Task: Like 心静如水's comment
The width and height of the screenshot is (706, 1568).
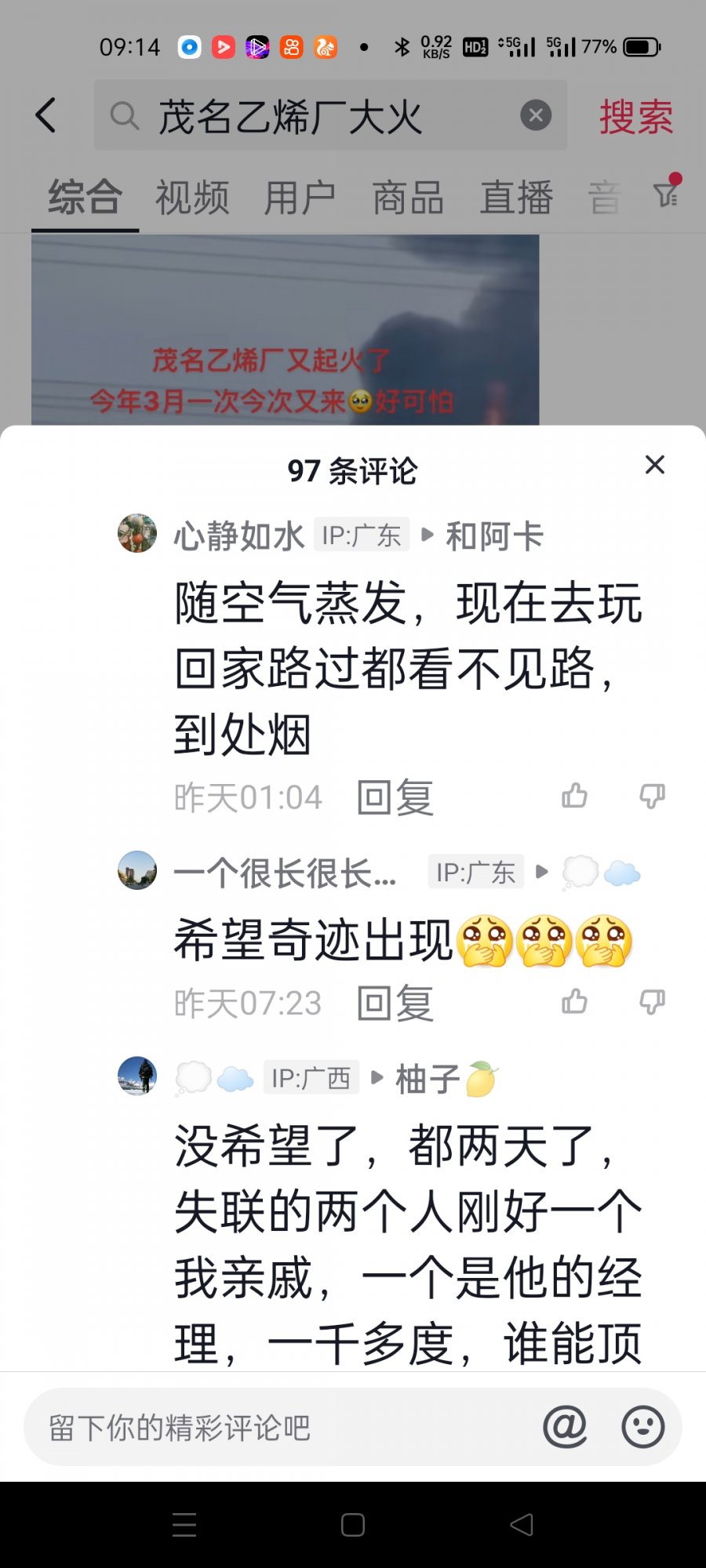Action: tap(574, 796)
